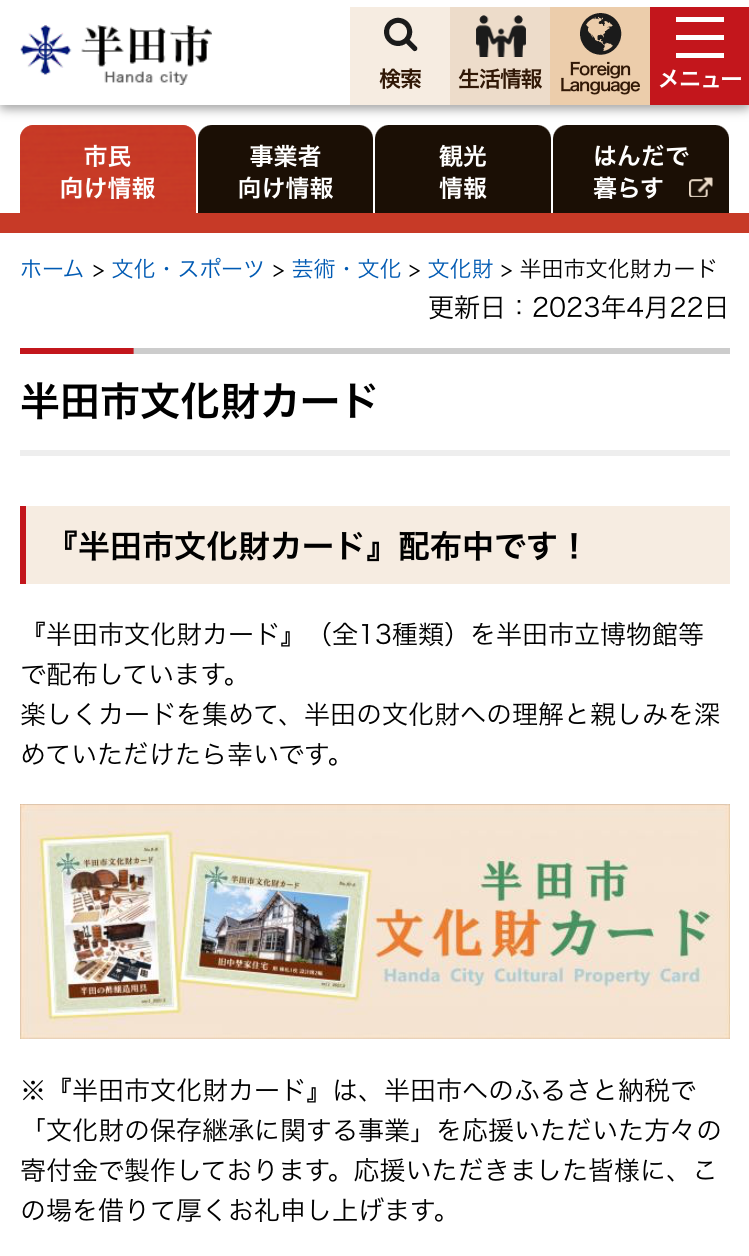Open 生活情報 in the header
749x1256 pixels.
point(500,56)
